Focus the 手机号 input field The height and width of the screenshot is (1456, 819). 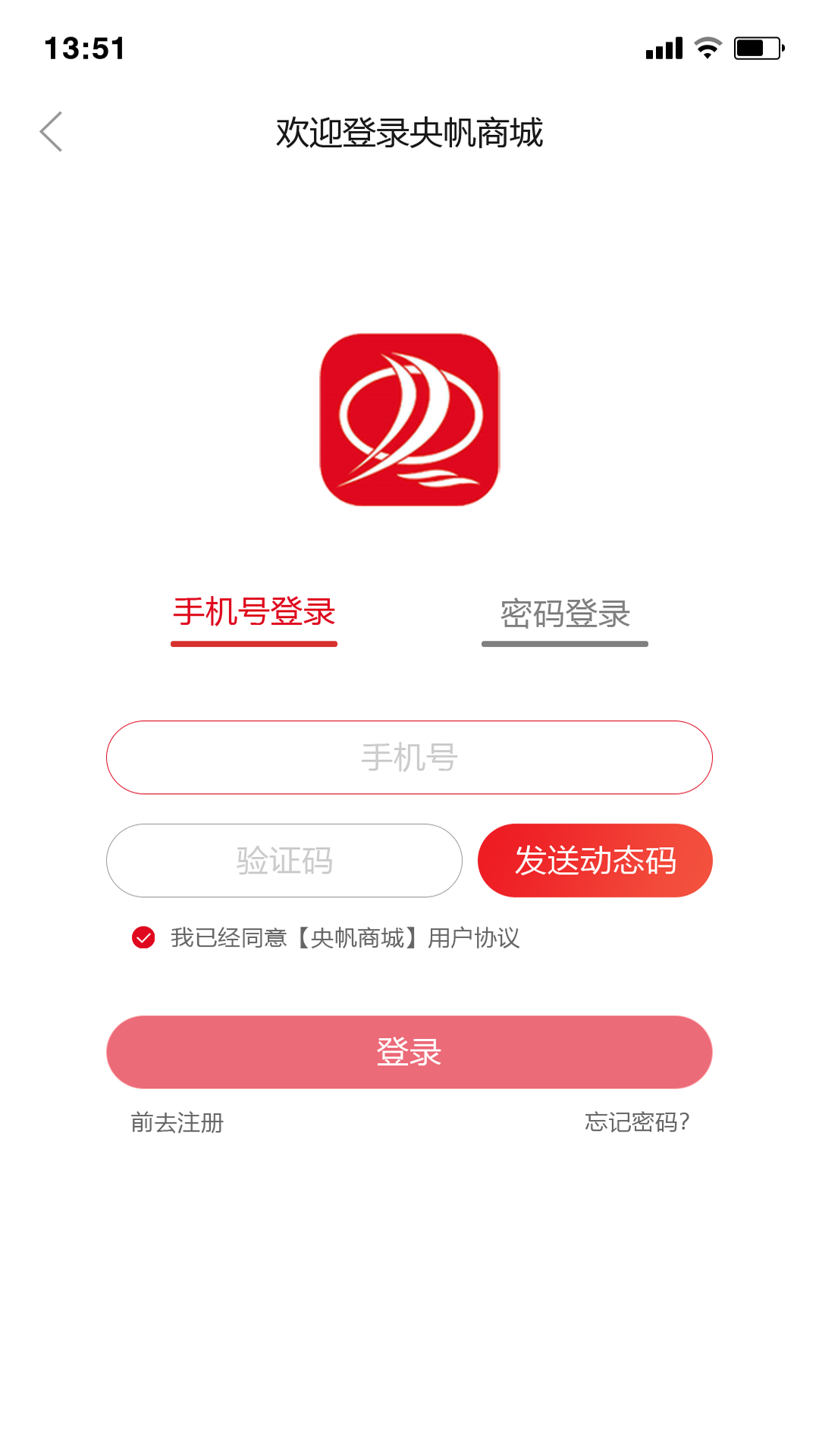coord(409,758)
